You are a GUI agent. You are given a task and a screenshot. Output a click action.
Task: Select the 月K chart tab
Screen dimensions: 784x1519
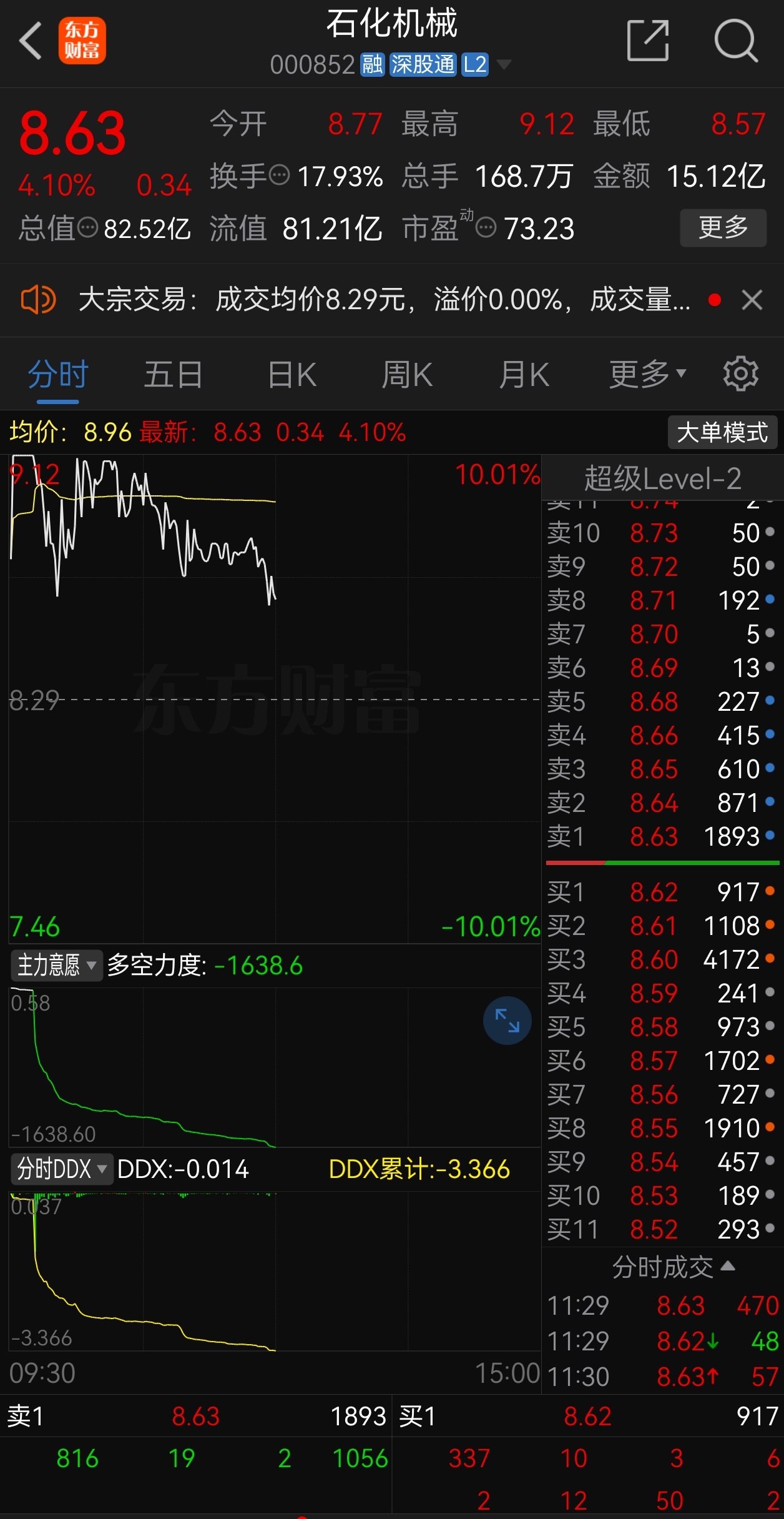coord(524,375)
